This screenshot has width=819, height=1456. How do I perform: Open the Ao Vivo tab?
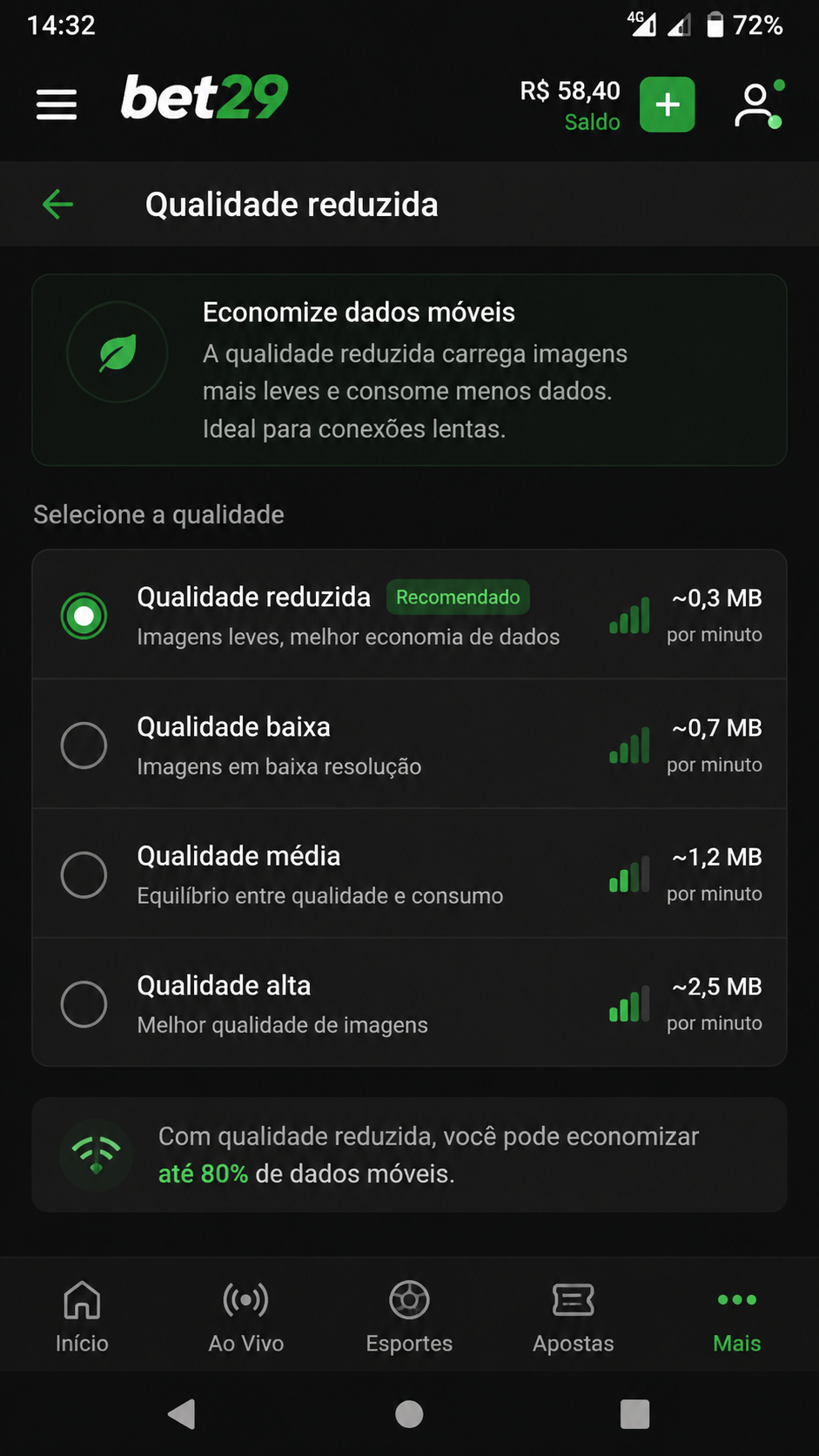coord(245,1317)
